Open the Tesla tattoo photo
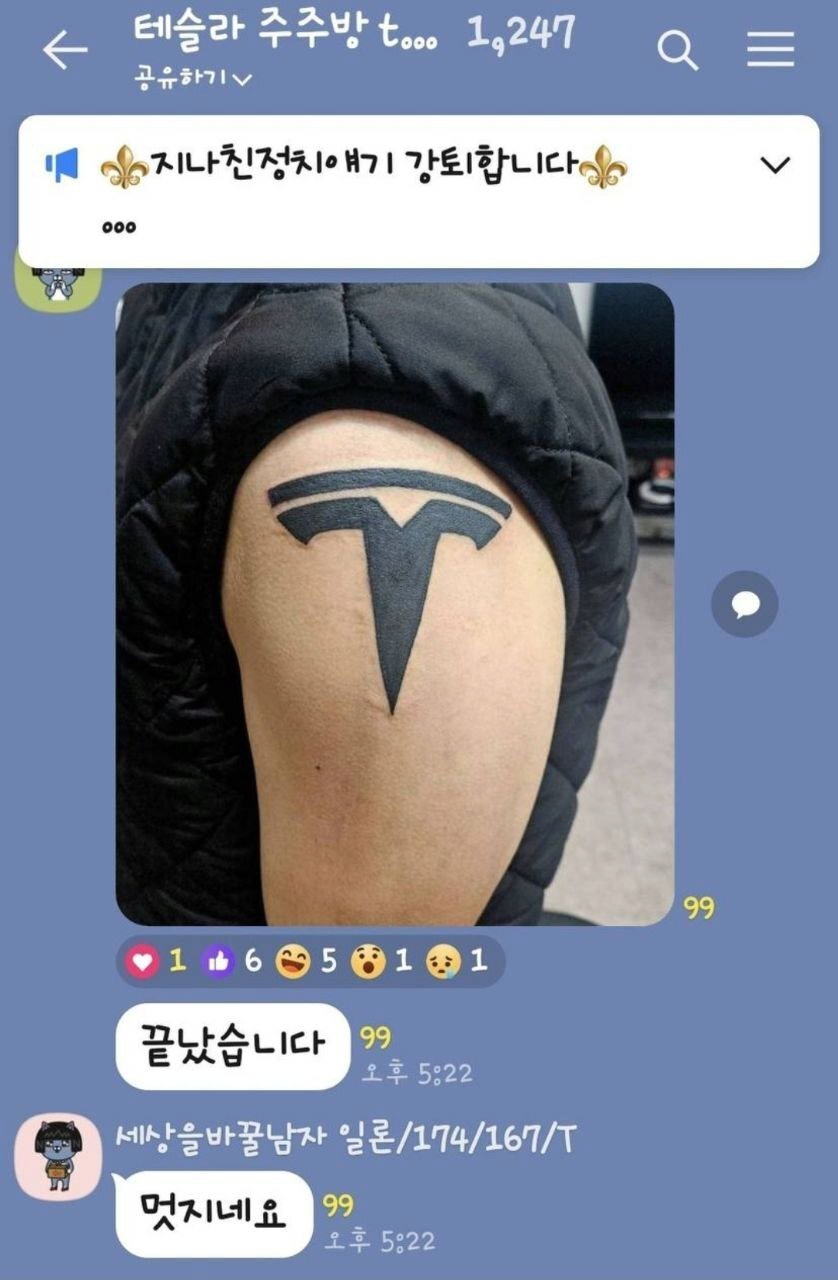The image size is (838, 1280). (395, 603)
